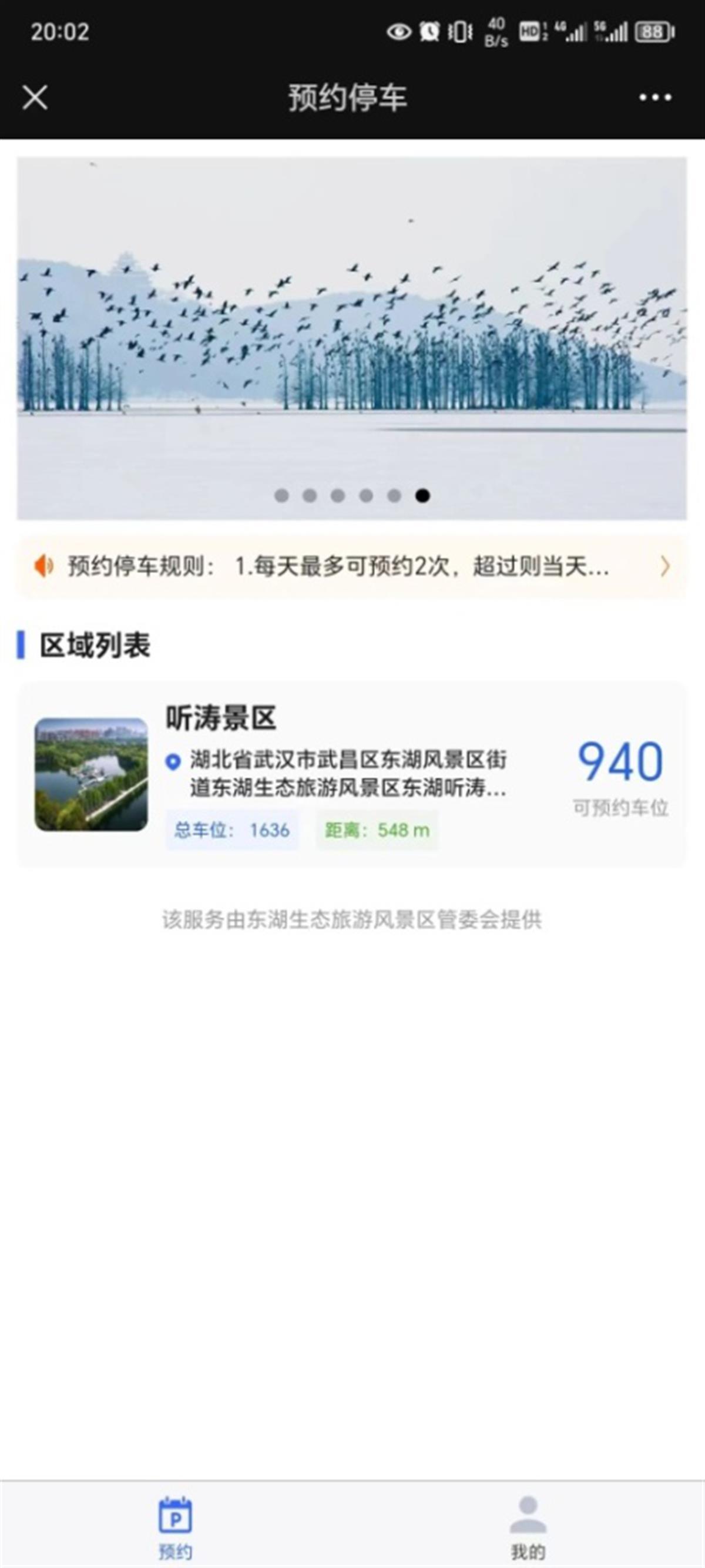Close the 预约停车 page
The width and height of the screenshot is (705, 1568).
pos(35,98)
